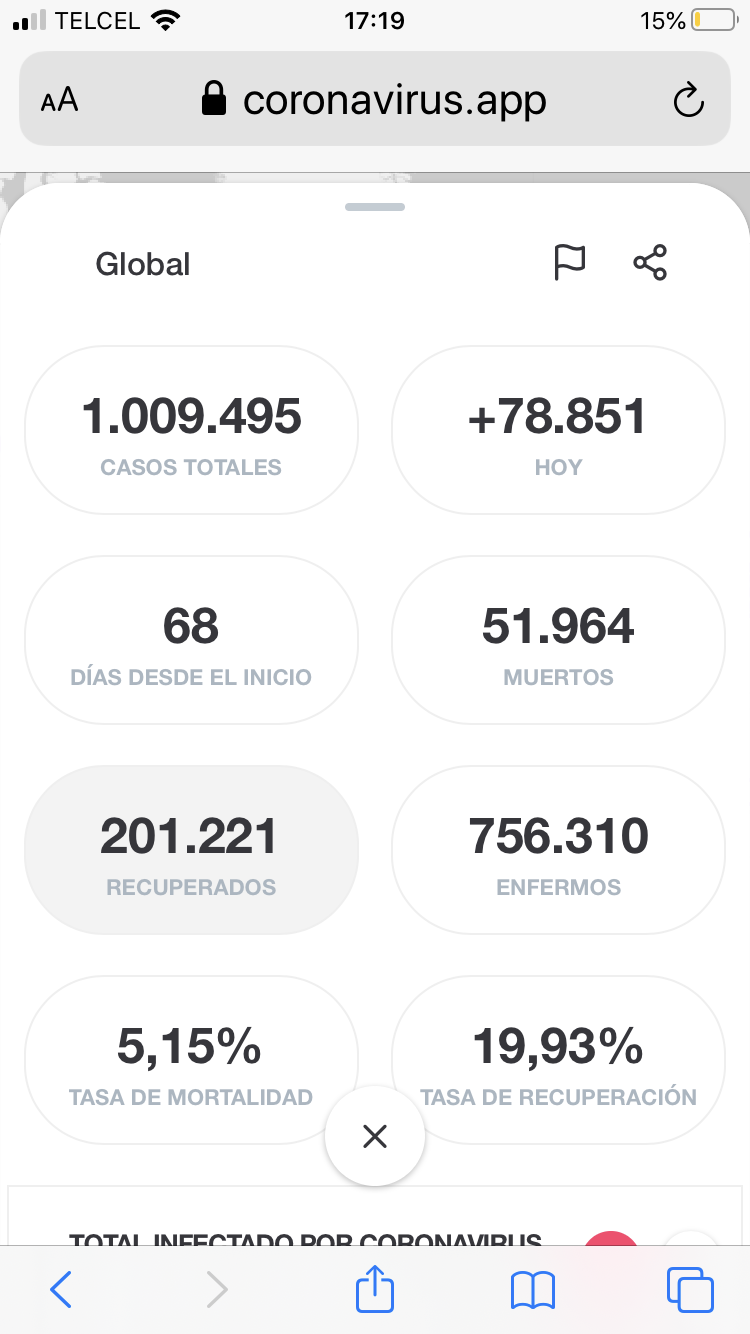
Task: Open the Días desde el inicio card
Action: 191,640
